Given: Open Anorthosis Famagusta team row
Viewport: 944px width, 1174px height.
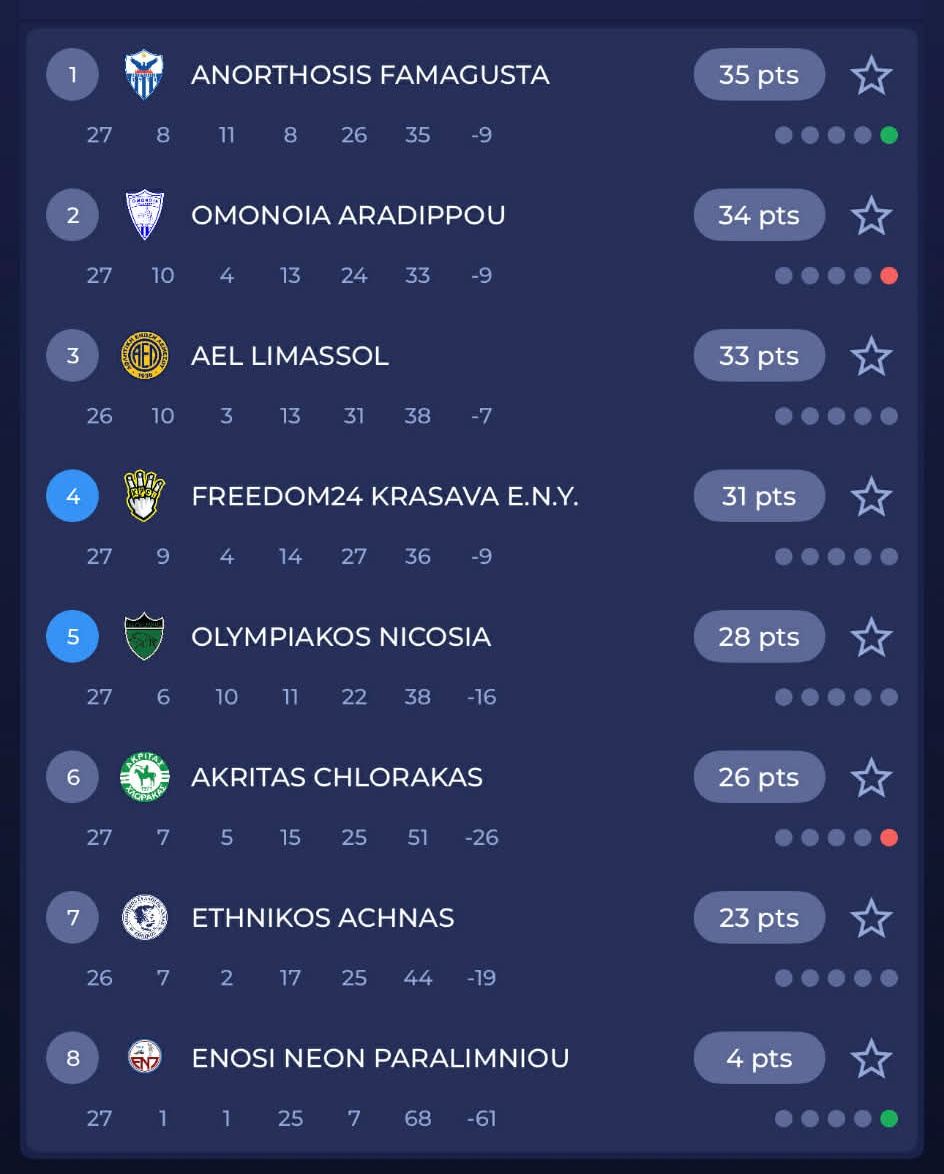Looking at the screenshot, I should click(x=370, y=76).
